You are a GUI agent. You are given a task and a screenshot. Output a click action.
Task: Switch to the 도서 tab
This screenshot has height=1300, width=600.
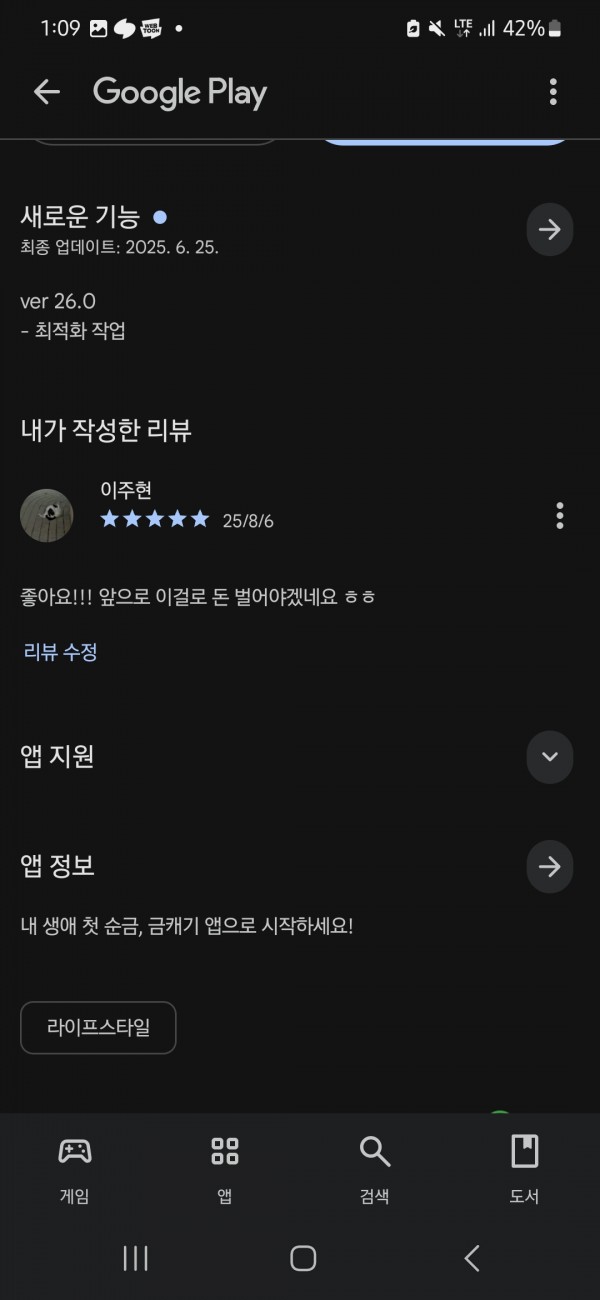[x=525, y=1170]
